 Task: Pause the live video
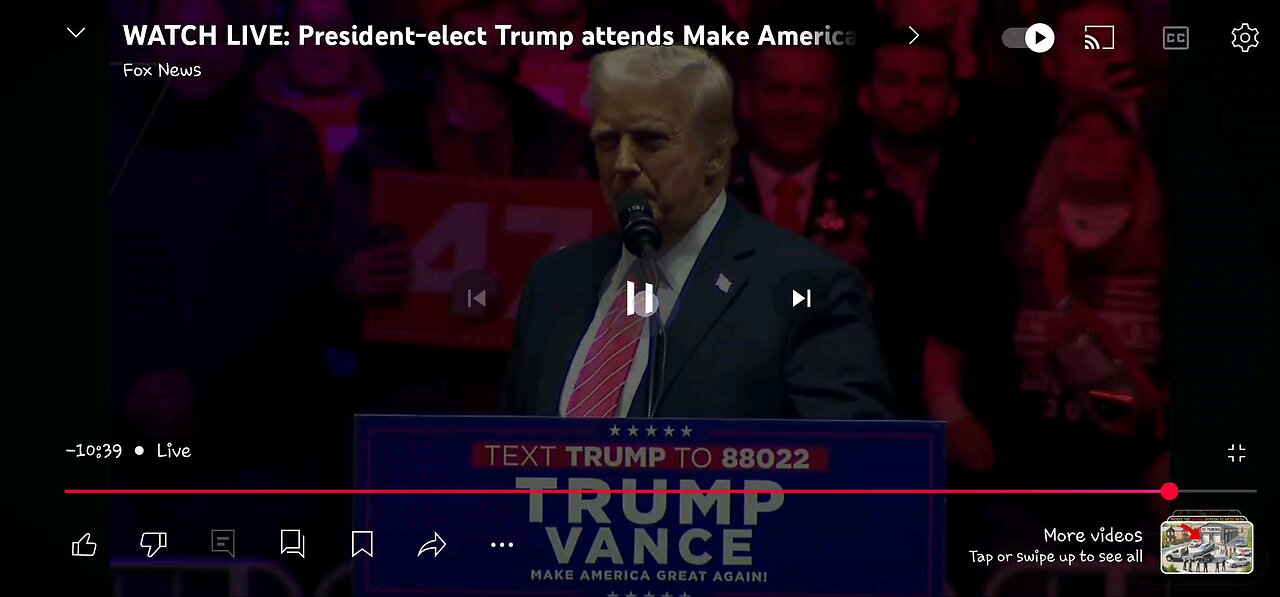pyautogui.click(x=640, y=298)
